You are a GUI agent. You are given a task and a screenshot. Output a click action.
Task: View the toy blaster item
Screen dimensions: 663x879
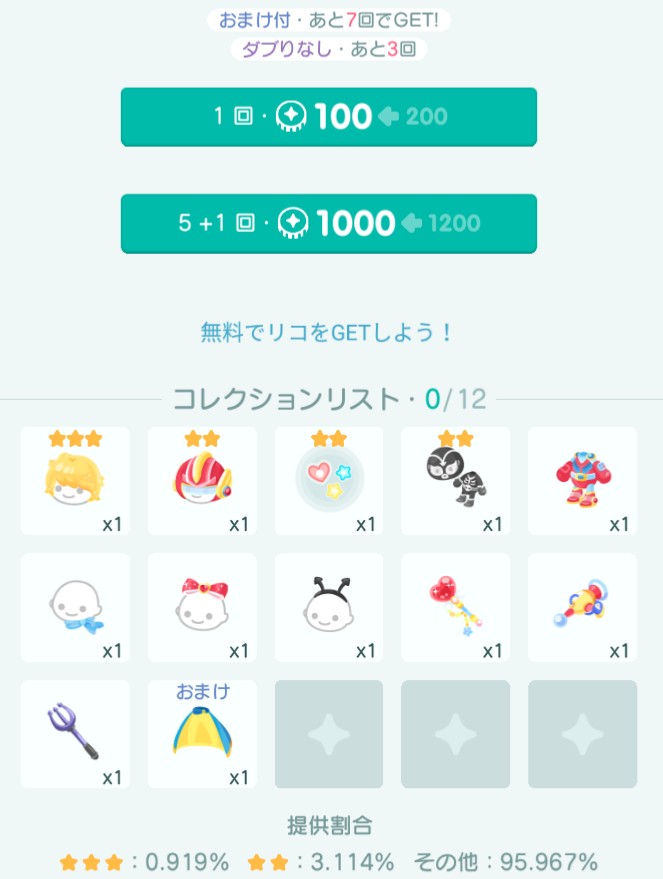point(582,608)
